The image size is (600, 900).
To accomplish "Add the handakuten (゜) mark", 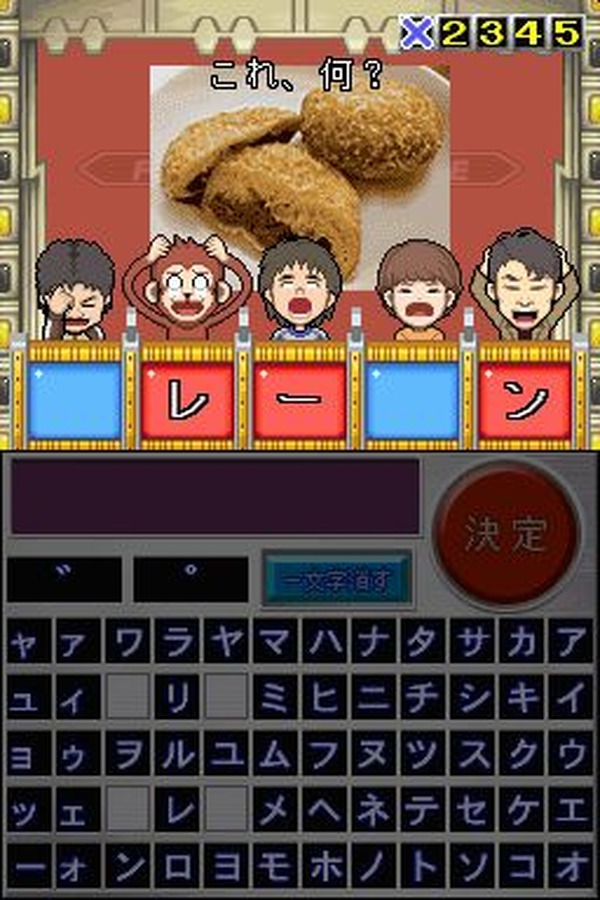I will pyautogui.click(x=190, y=580).
